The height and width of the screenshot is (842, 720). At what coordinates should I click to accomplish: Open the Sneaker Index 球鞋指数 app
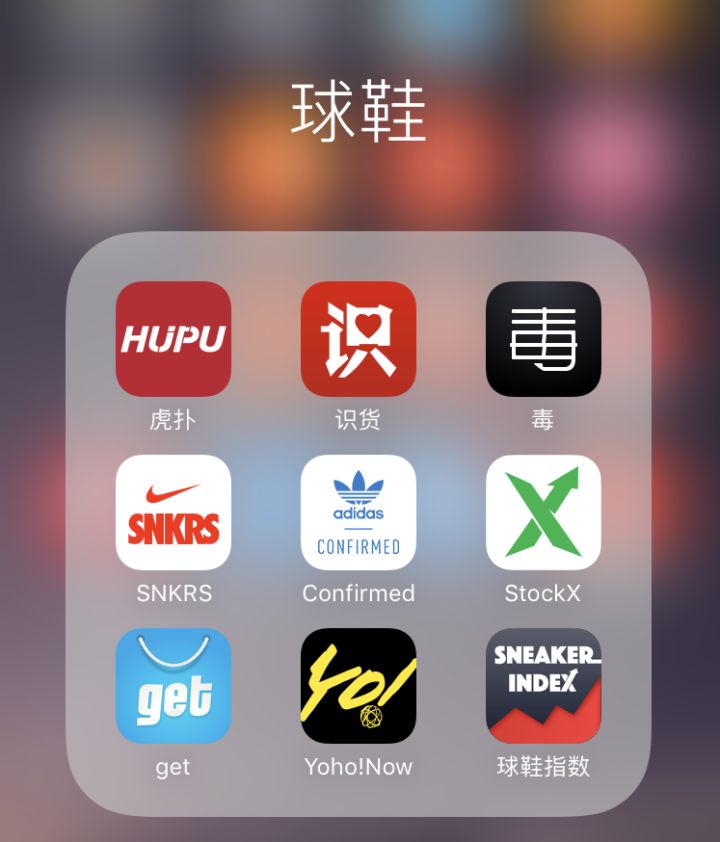[x=543, y=688]
